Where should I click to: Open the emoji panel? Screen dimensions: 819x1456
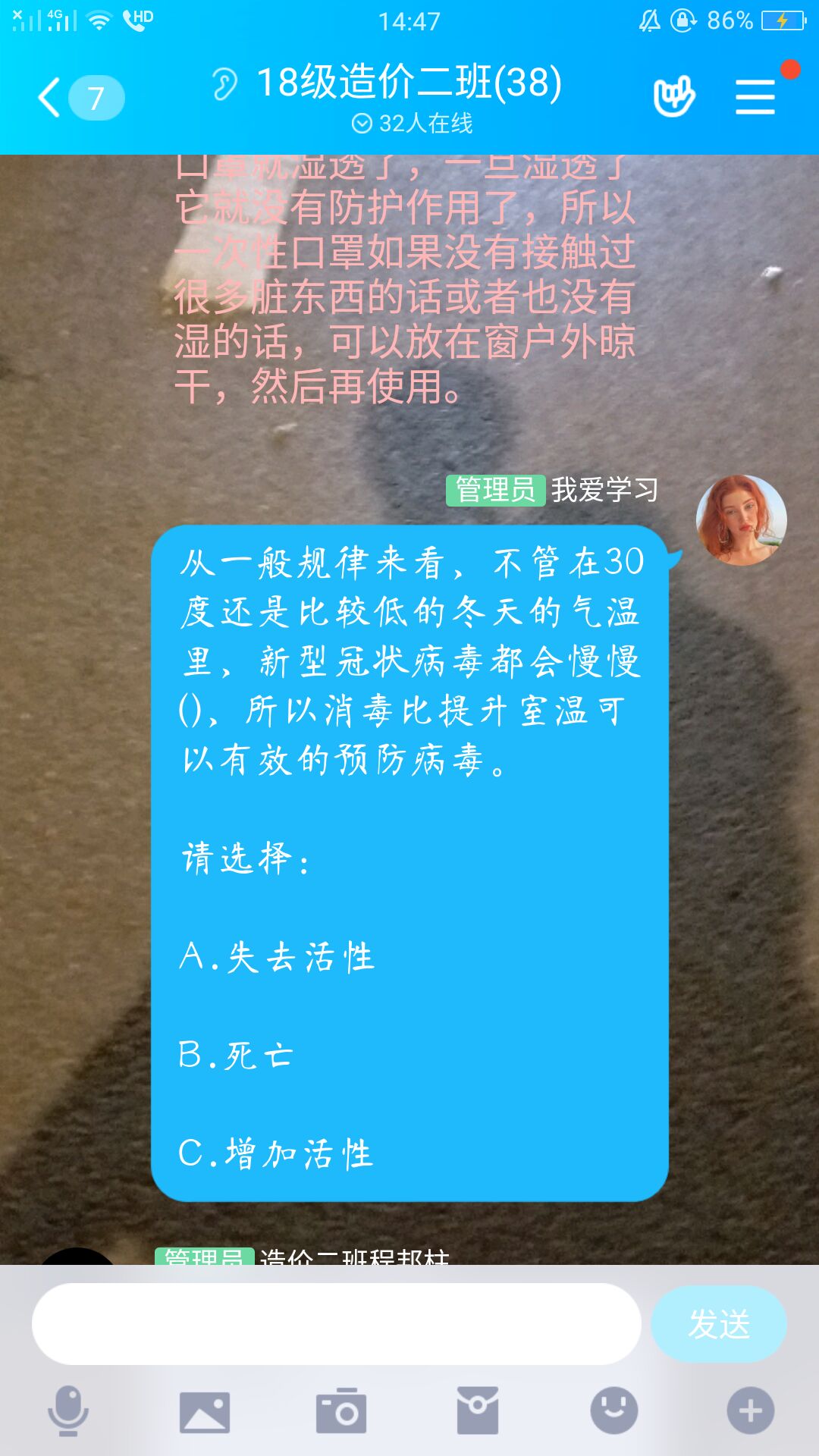(613, 1410)
